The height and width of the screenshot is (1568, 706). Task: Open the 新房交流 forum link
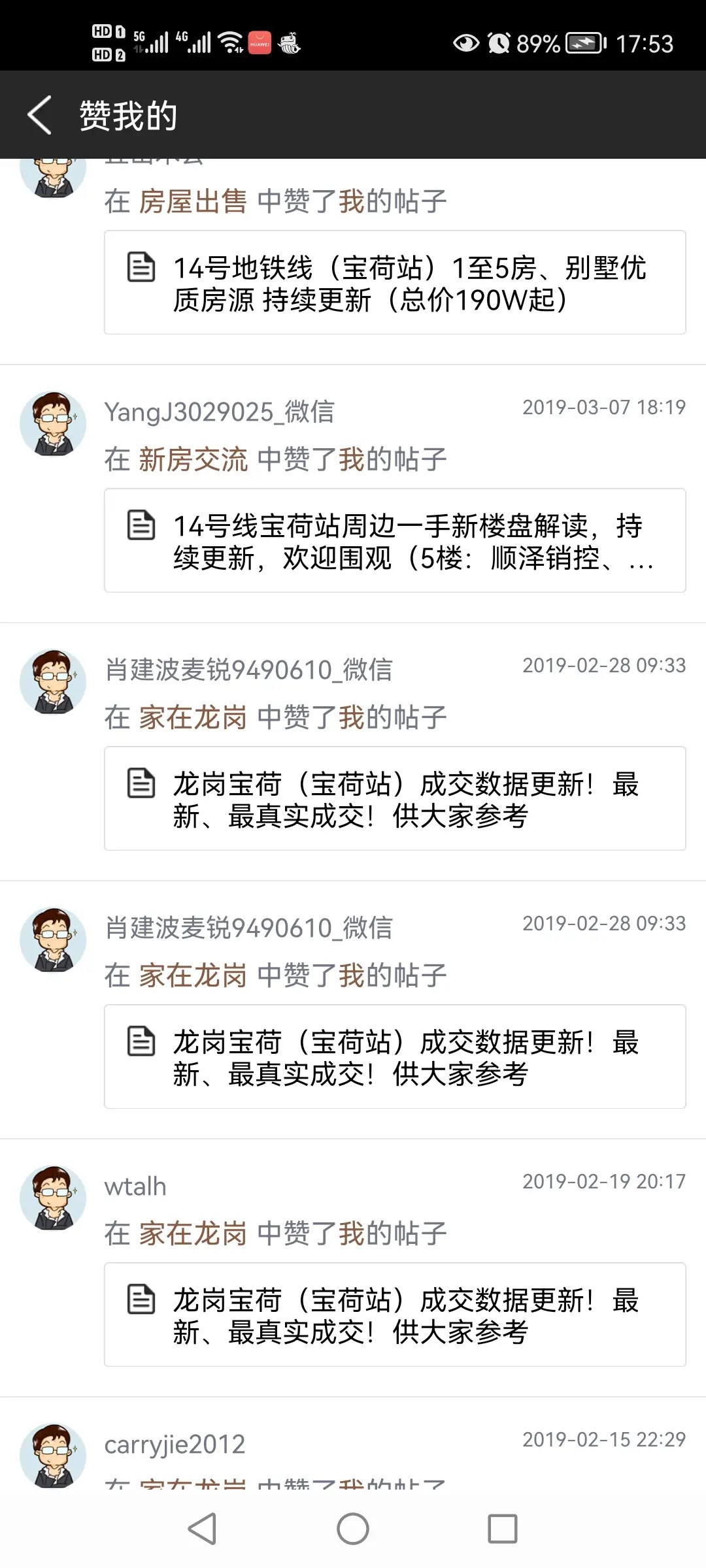(x=193, y=459)
